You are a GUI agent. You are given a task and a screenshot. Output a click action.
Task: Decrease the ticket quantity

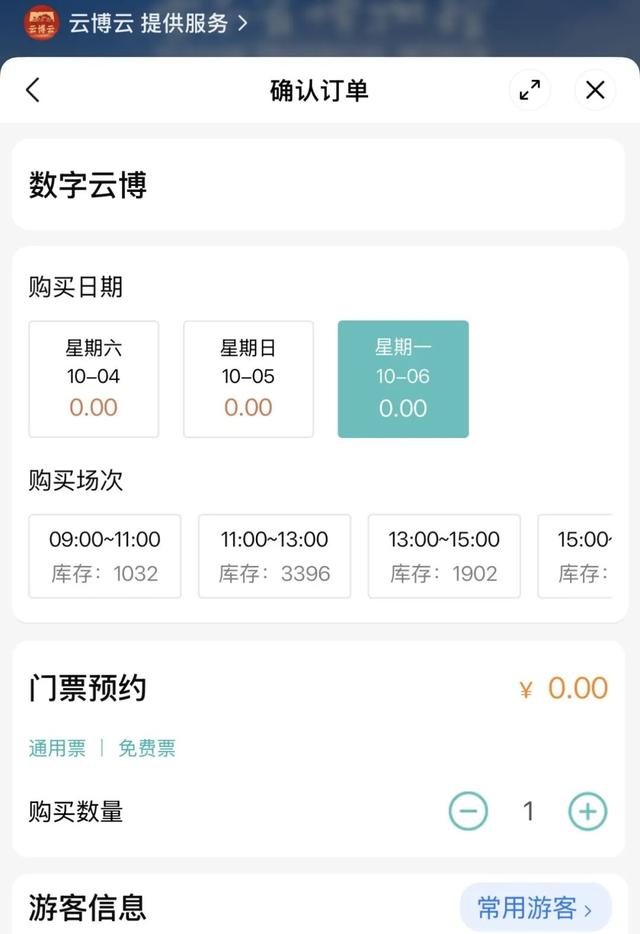pyautogui.click(x=468, y=811)
